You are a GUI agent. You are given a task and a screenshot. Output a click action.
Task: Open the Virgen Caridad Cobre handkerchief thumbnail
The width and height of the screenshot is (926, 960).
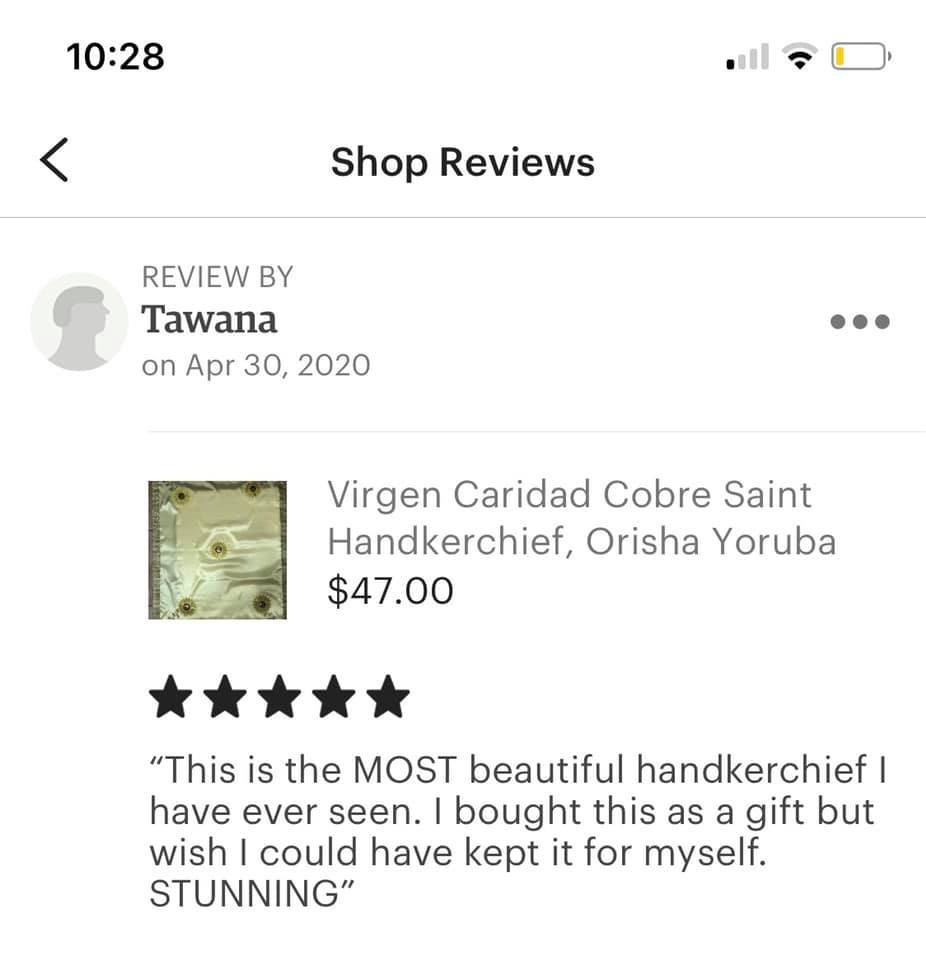217,550
